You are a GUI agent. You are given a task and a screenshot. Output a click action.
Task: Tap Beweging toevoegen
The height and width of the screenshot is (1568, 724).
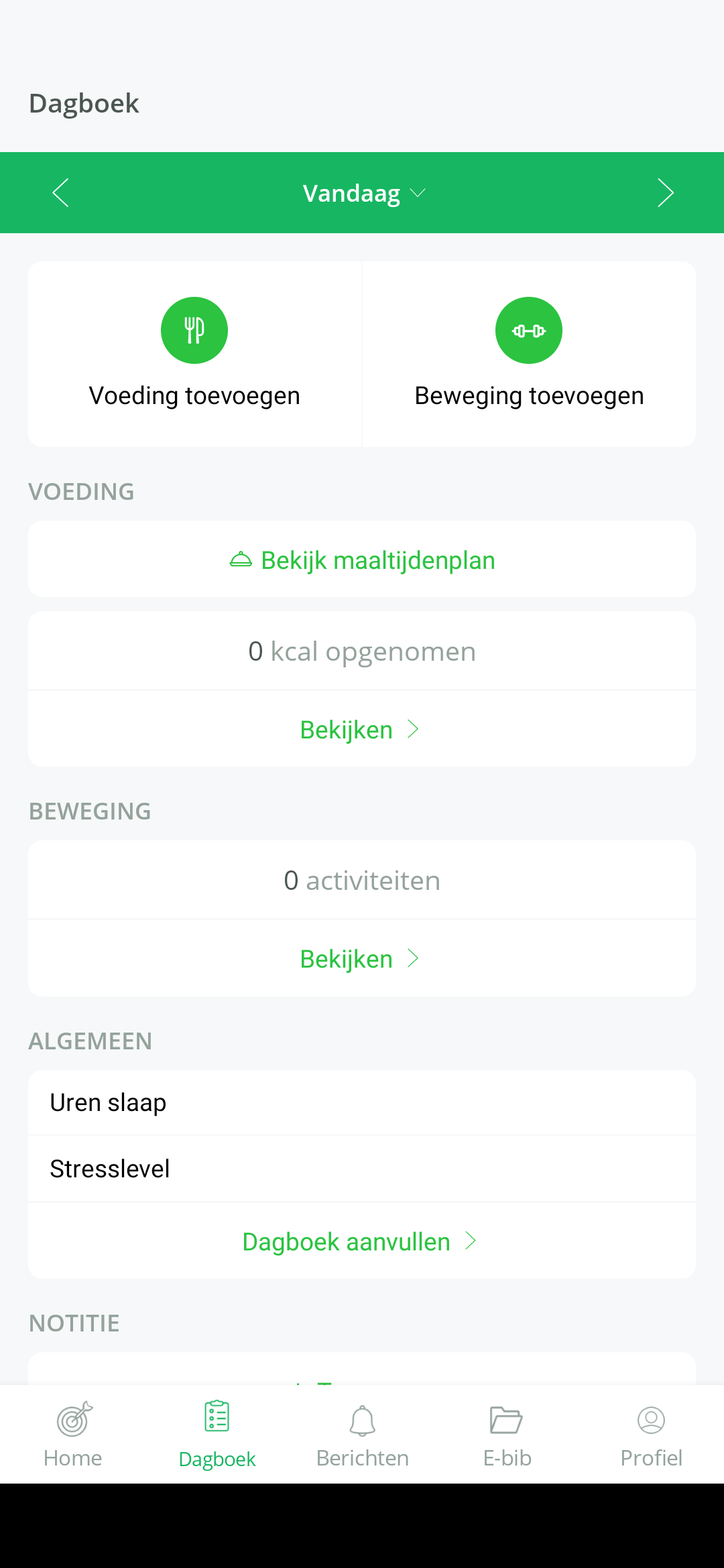point(529,354)
